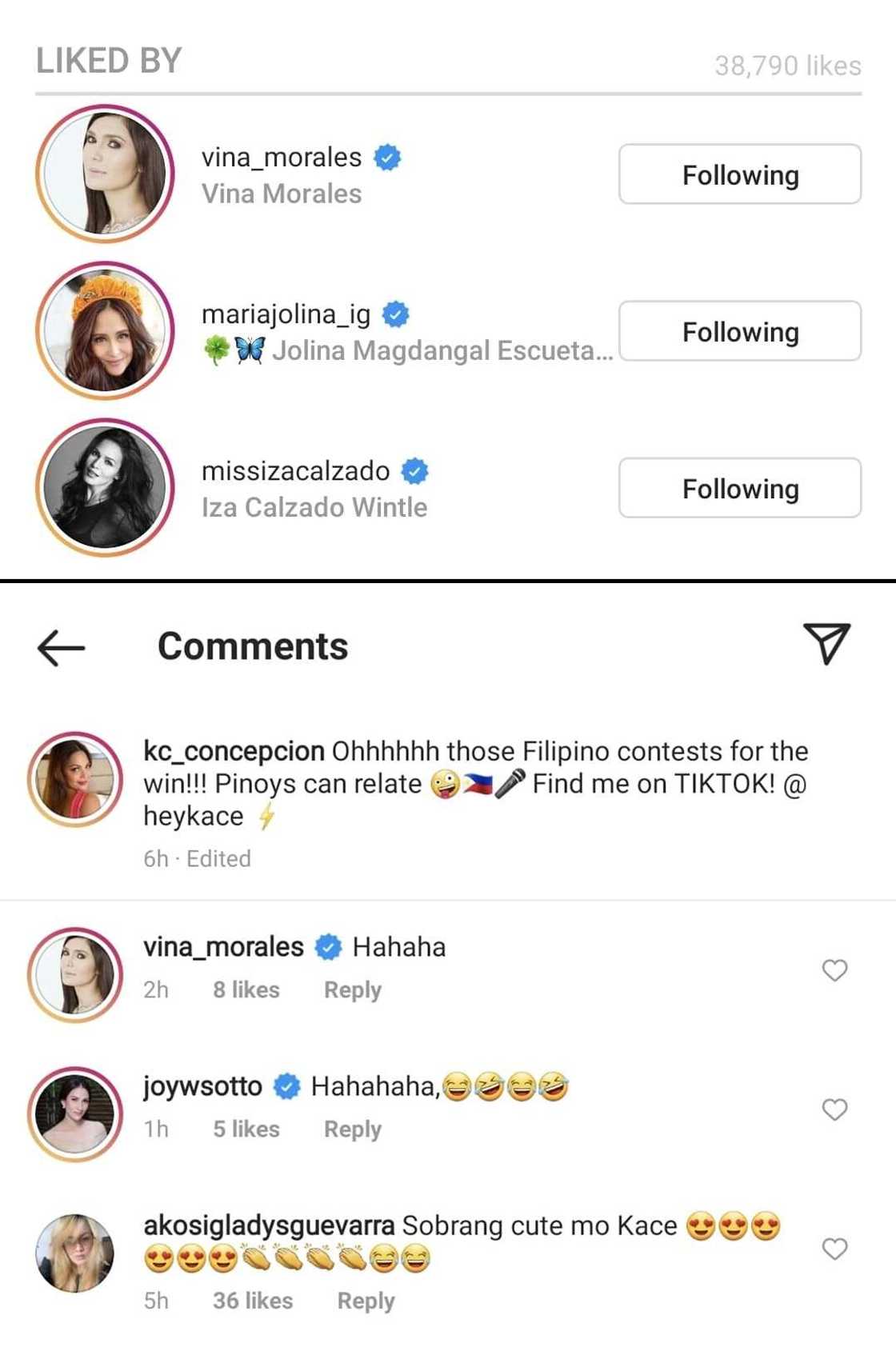Viewport: 896px width, 1363px height.
Task: Open vina_morales profile from the Liked By list
Action: (281, 158)
